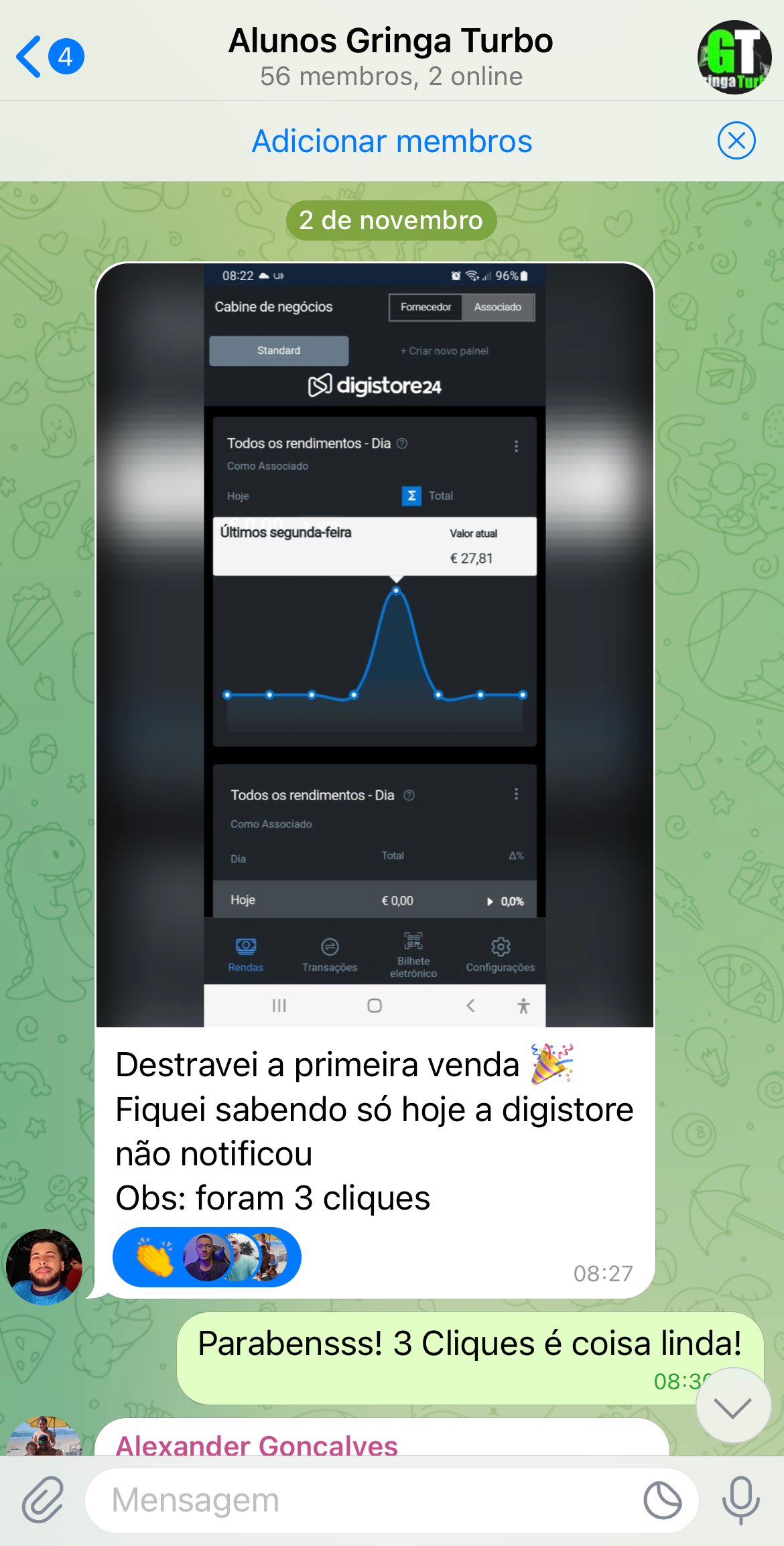Open the sticker panel
The width and height of the screenshot is (784, 1546).
[662, 1500]
